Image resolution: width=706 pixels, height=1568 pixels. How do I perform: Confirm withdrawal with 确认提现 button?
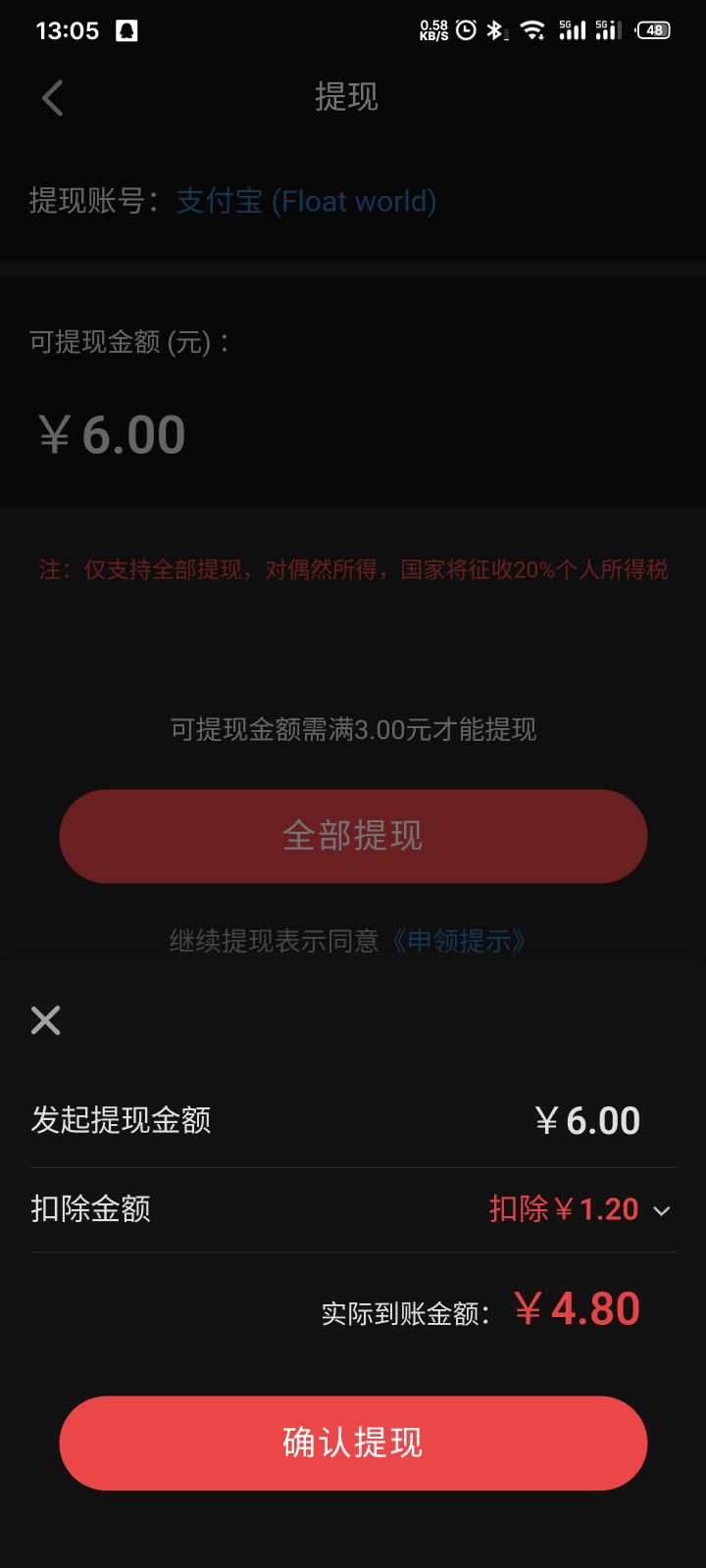pyautogui.click(x=353, y=1443)
